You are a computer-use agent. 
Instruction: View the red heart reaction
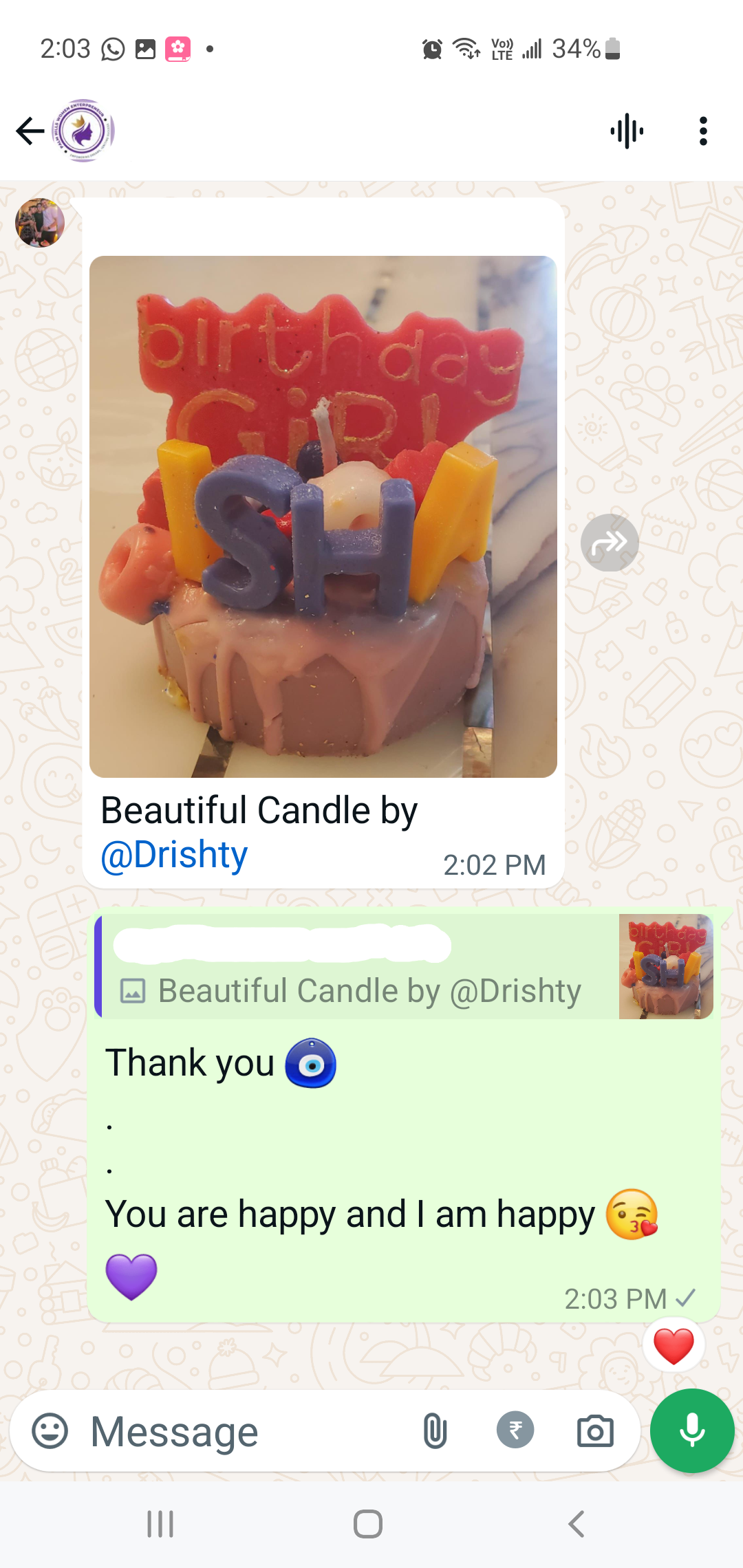tap(673, 1346)
